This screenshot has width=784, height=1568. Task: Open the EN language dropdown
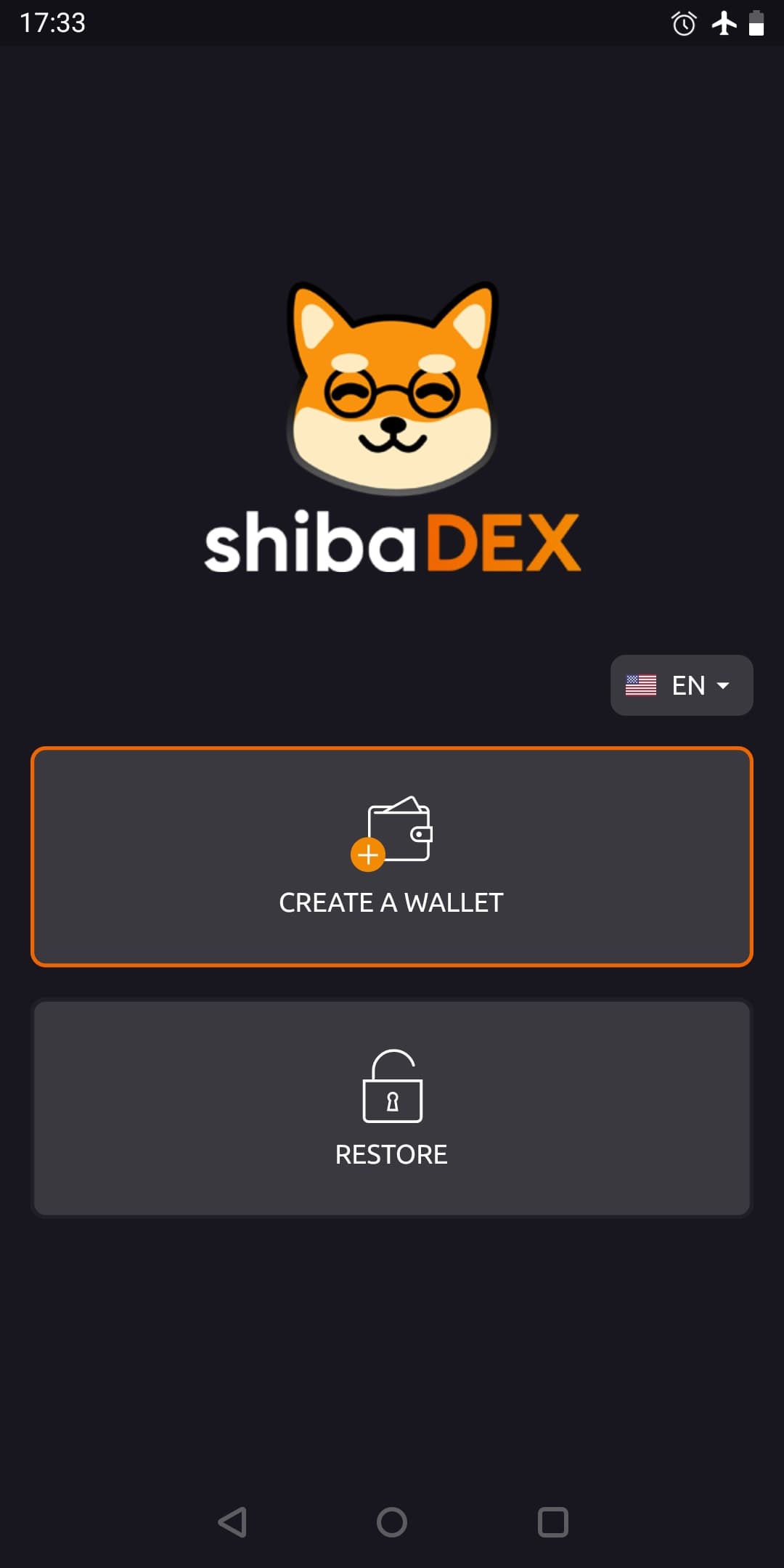[x=681, y=685]
